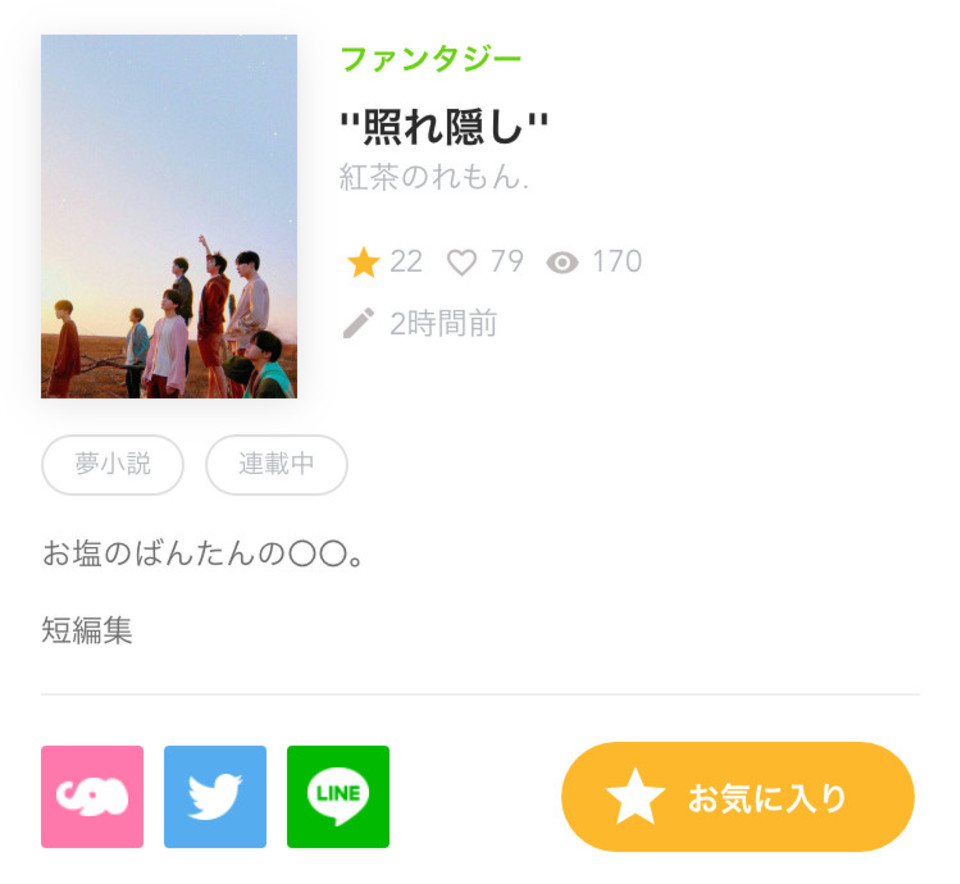Screen dimensions: 960x884
Task: Add this story with お気に入り button
Action: click(738, 797)
